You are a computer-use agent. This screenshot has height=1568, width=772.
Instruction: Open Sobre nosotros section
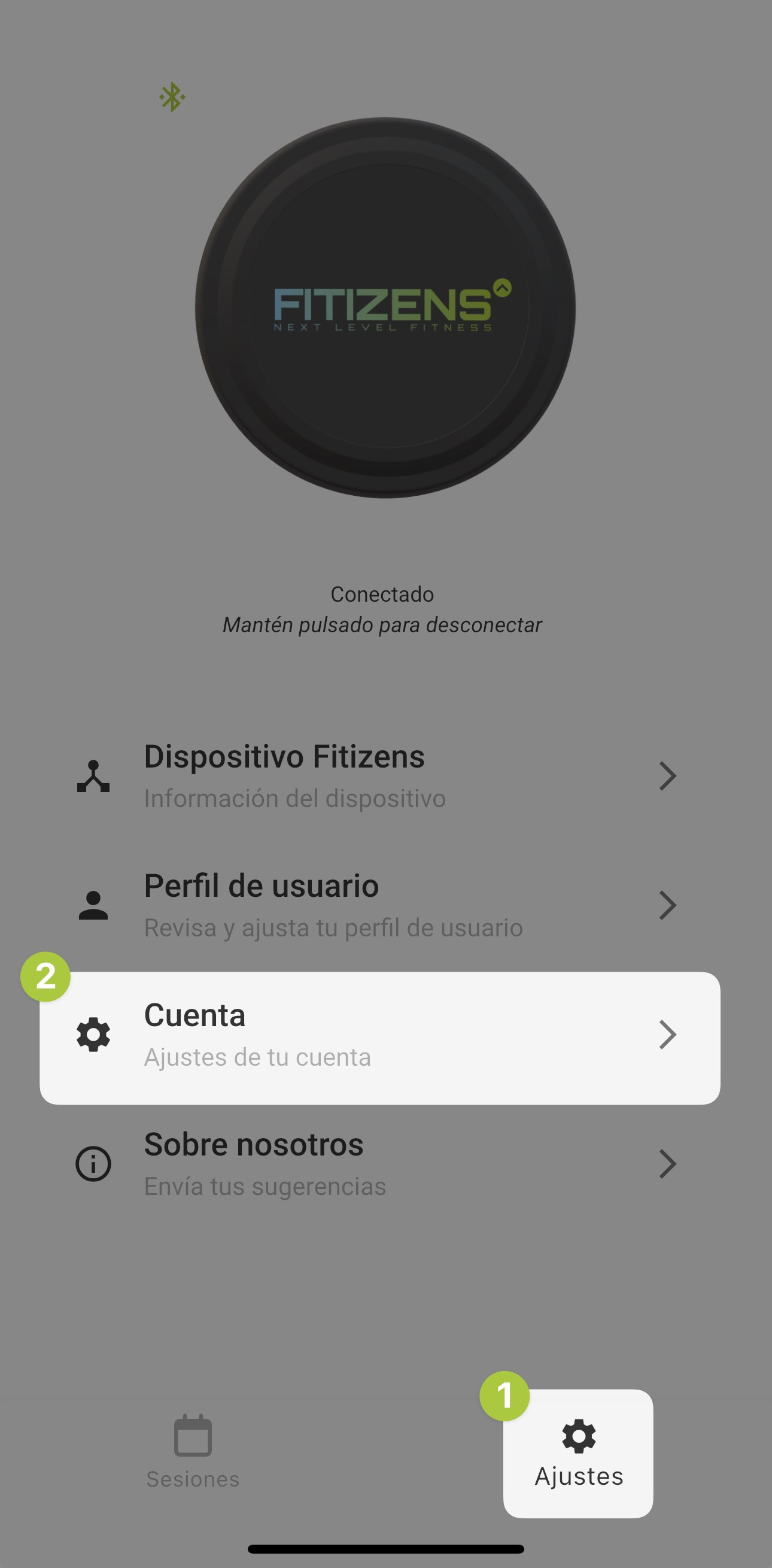click(377, 1164)
